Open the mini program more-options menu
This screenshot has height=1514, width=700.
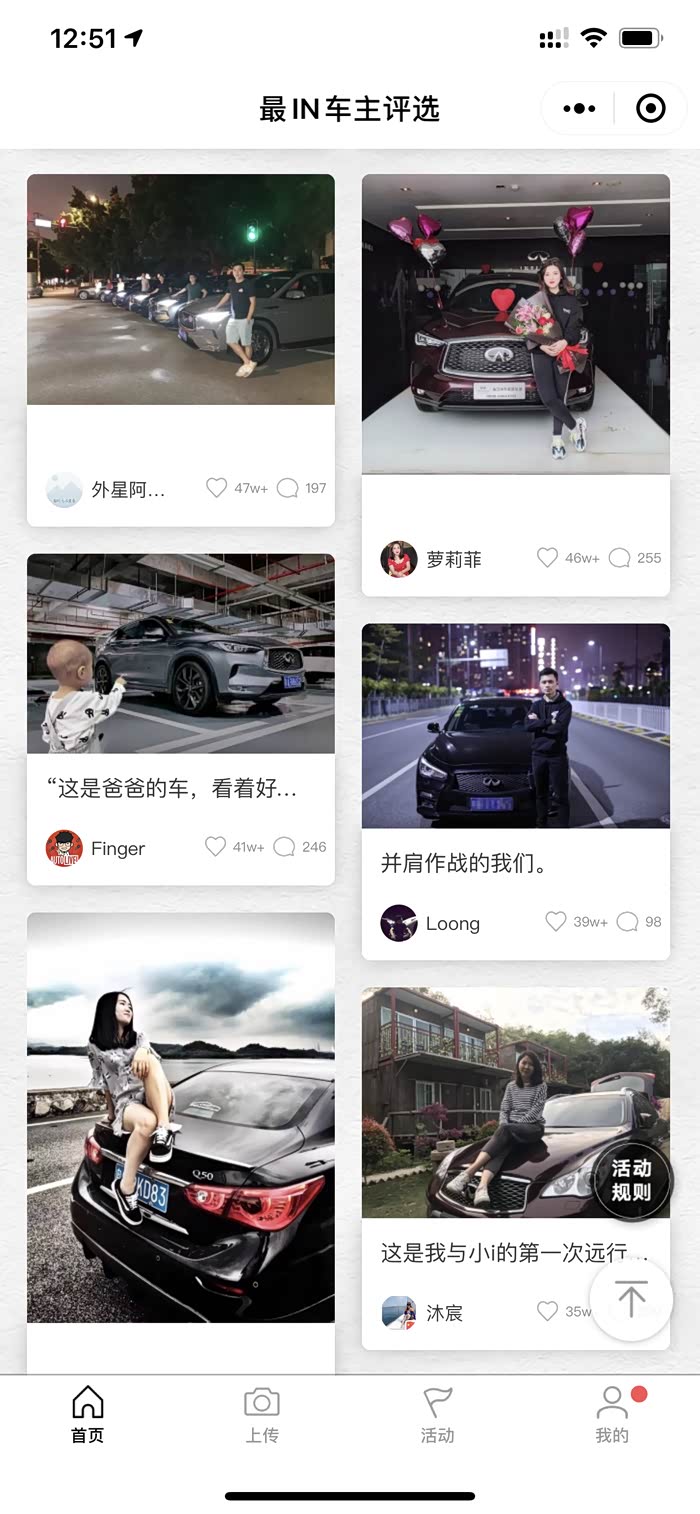pos(579,109)
